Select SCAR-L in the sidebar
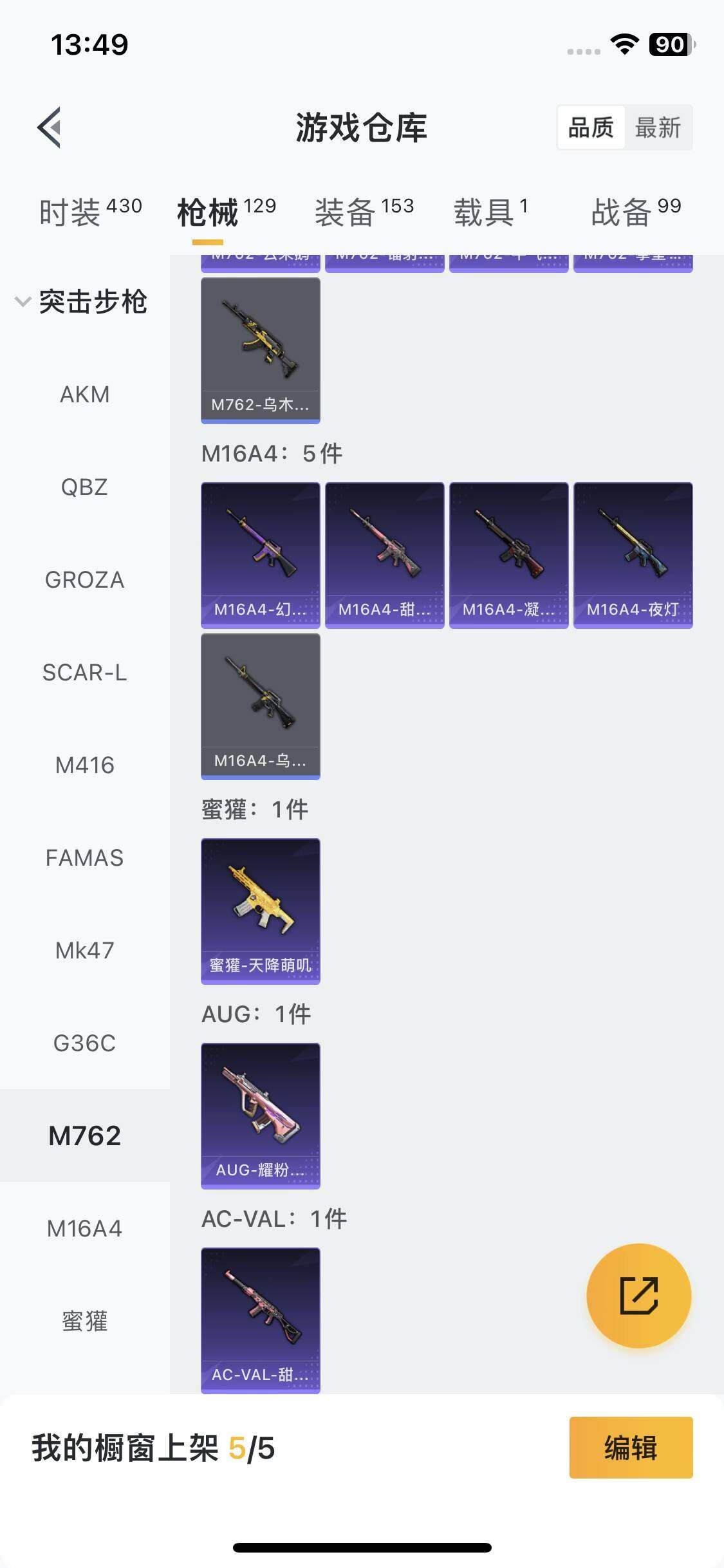 coord(84,673)
